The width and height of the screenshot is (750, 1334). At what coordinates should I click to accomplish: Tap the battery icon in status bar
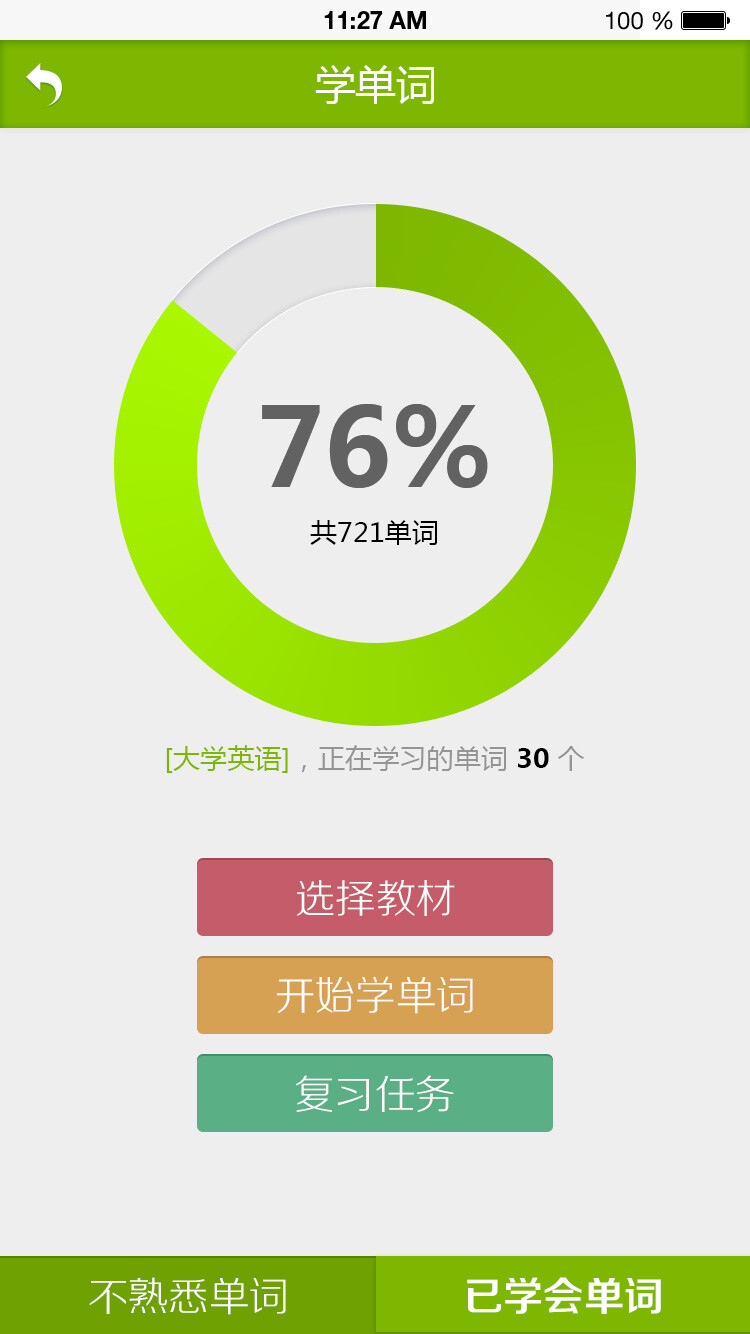click(x=707, y=18)
